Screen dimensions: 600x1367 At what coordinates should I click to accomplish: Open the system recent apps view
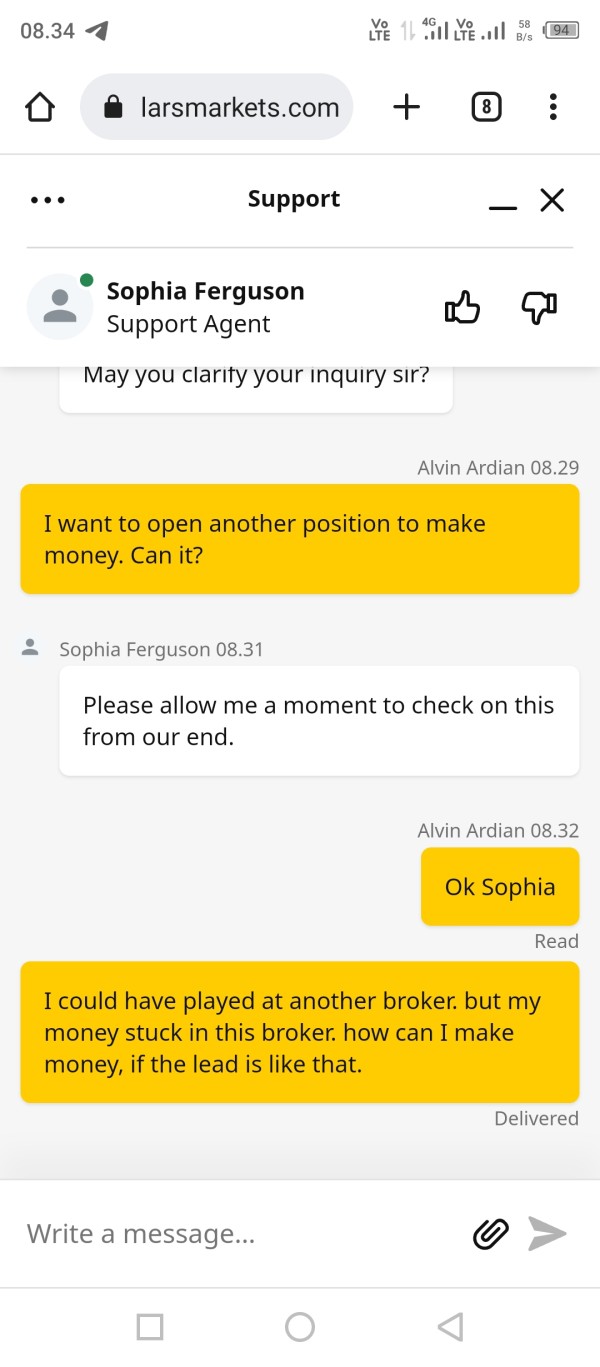(150, 1327)
